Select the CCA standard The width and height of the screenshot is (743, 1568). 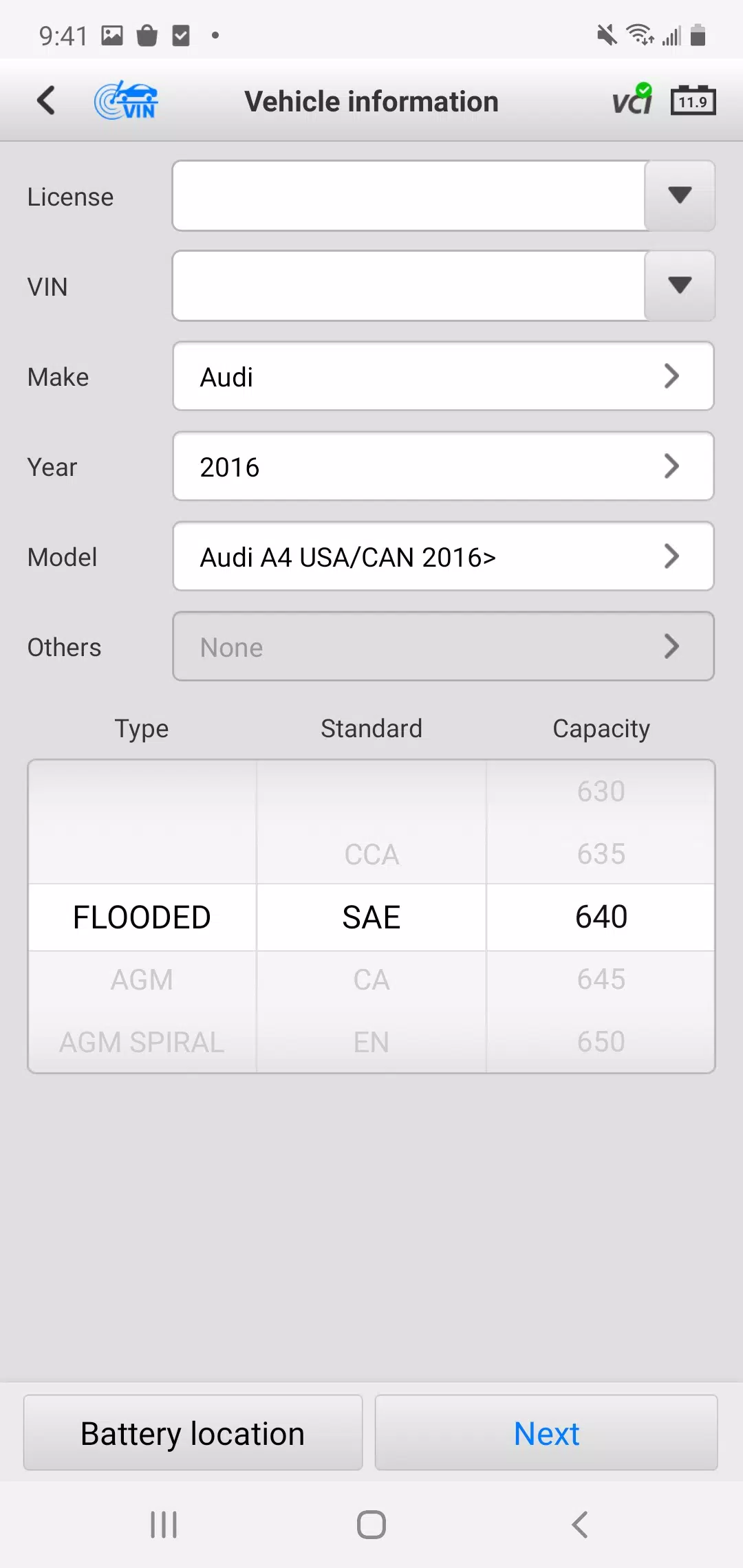point(371,854)
